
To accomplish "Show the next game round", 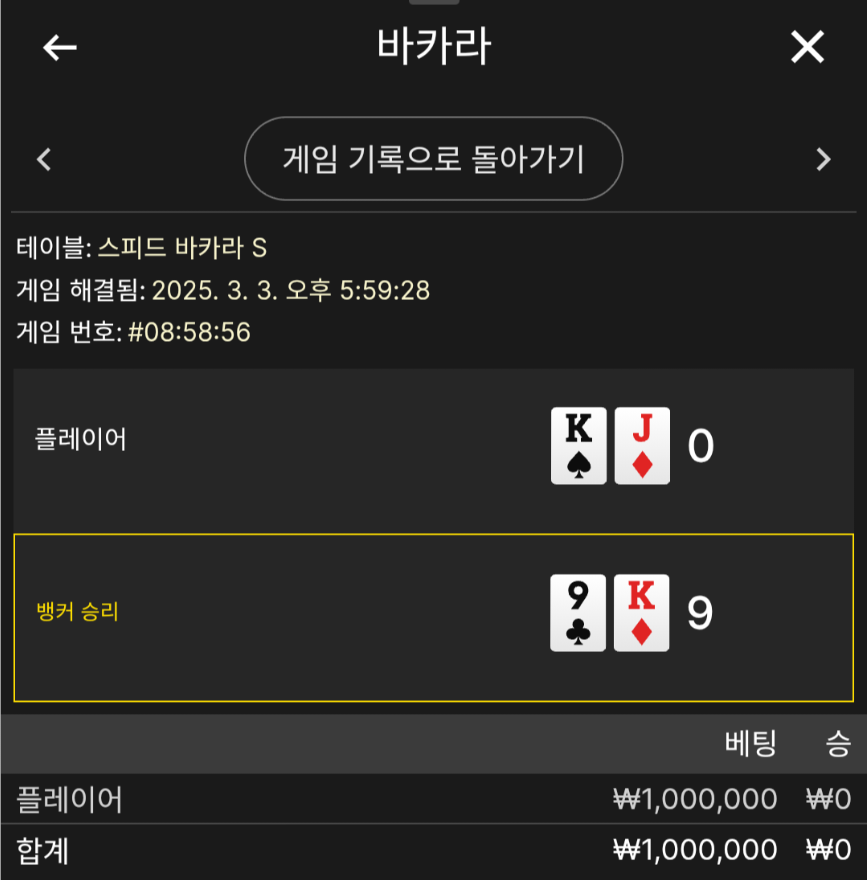I will (823, 159).
